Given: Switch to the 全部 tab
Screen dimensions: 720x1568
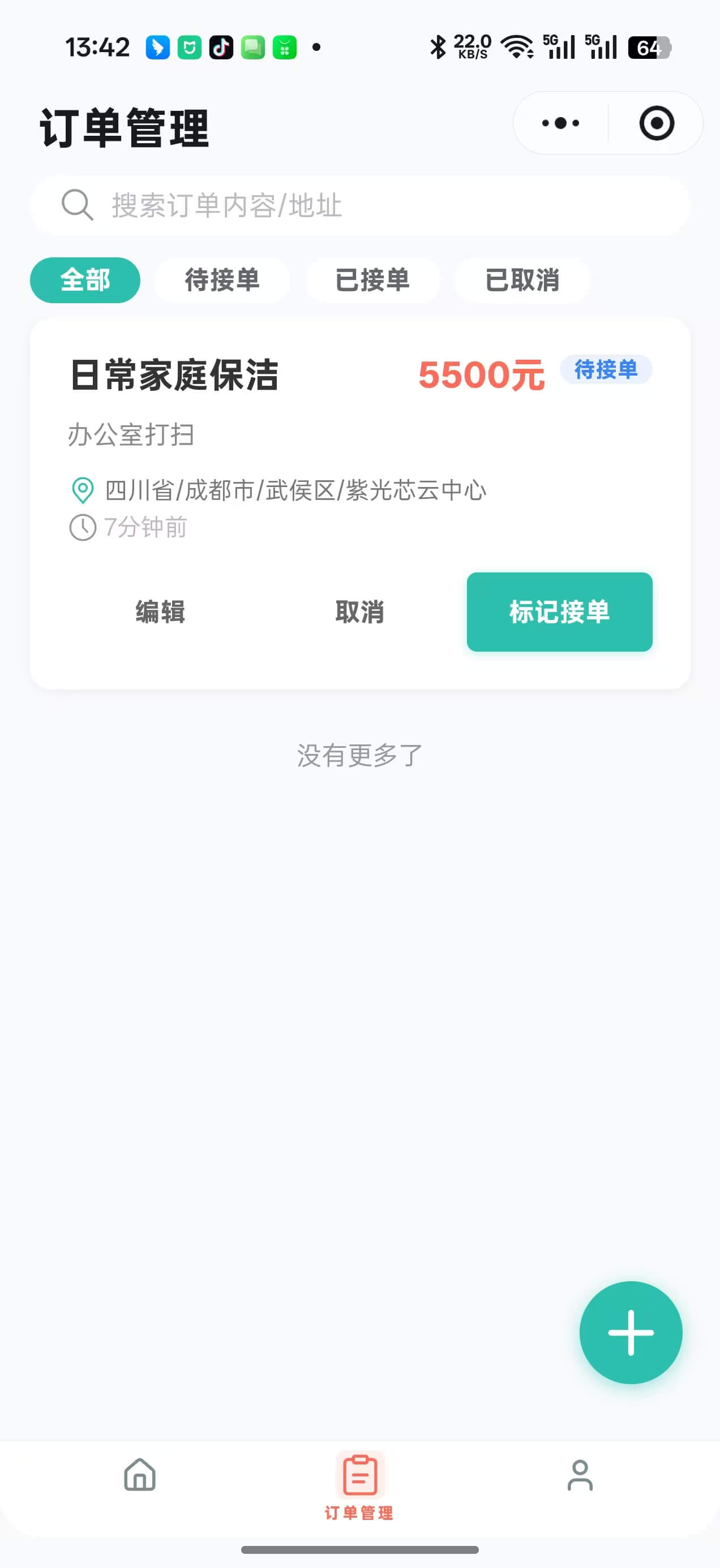Looking at the screenshot, I should 85,280.
